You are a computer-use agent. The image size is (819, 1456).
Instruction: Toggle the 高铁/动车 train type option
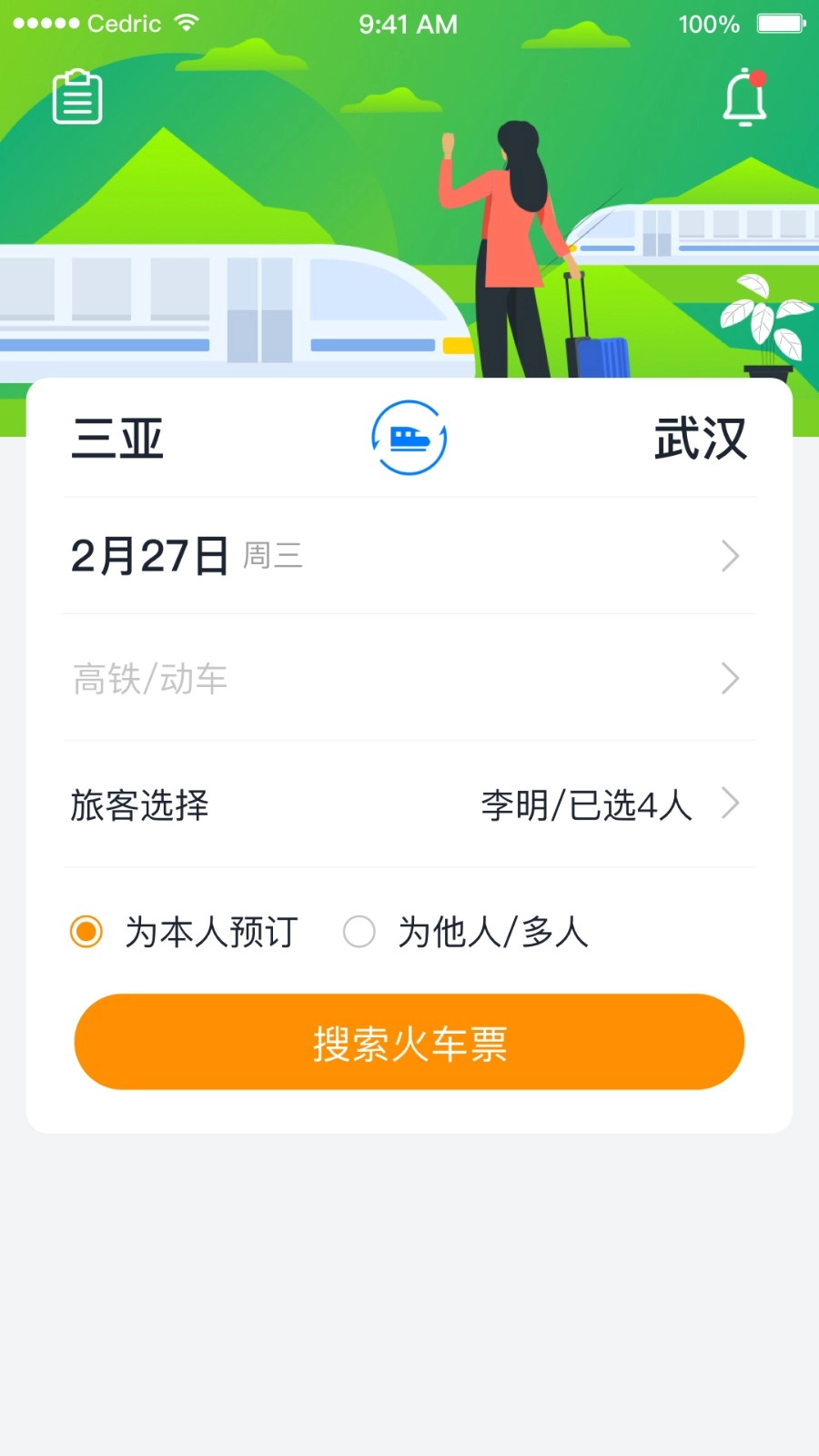click(x=150, y=679)
